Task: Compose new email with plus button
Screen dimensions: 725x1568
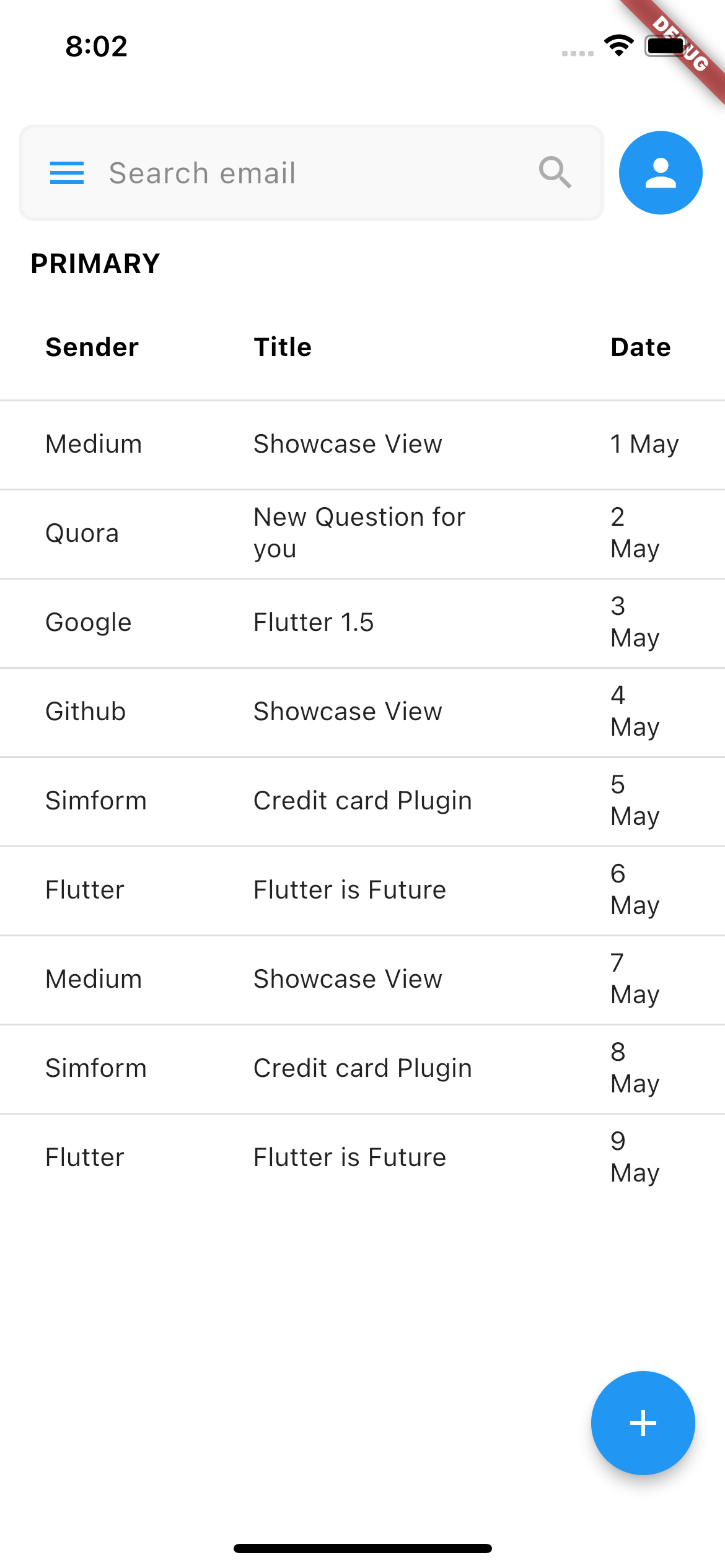Action: pyautogui.click(x=643, y=1423)
